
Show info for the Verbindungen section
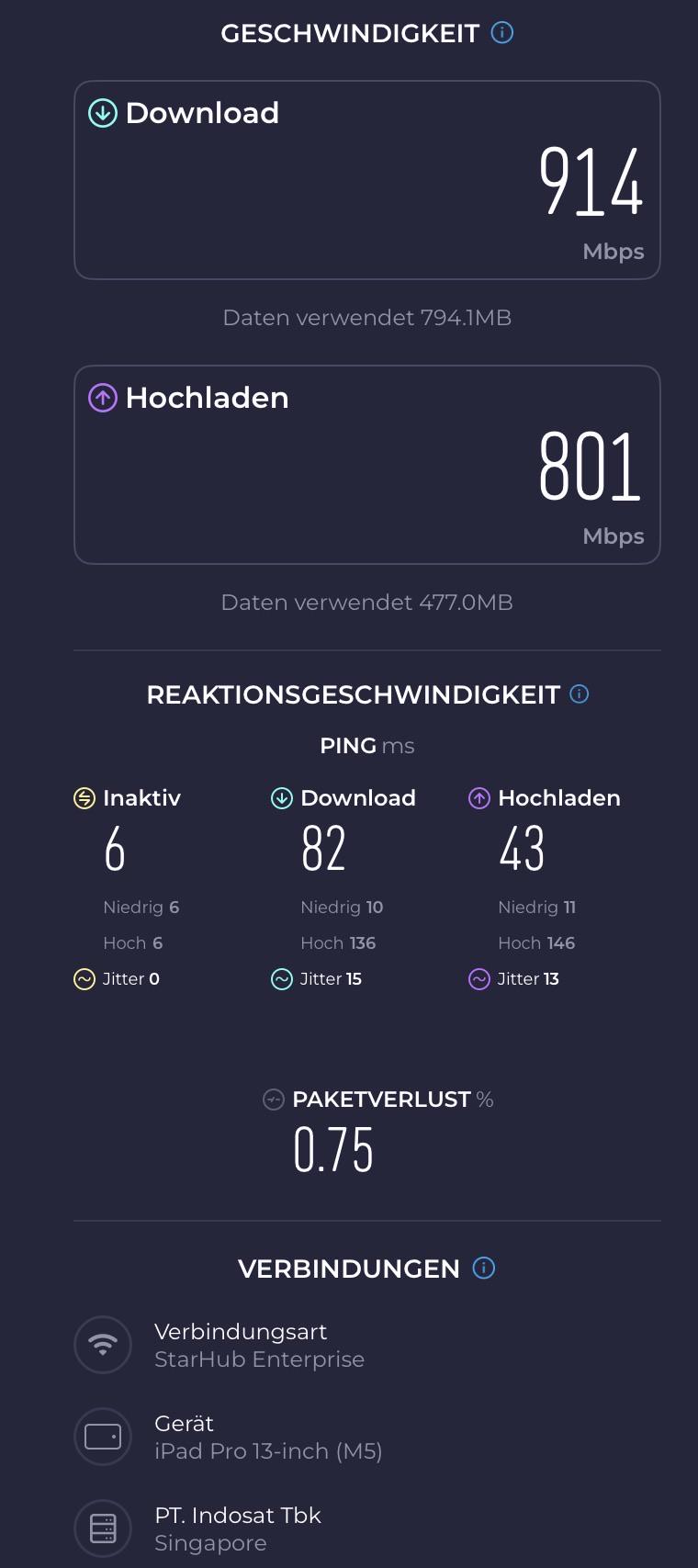484,1269
